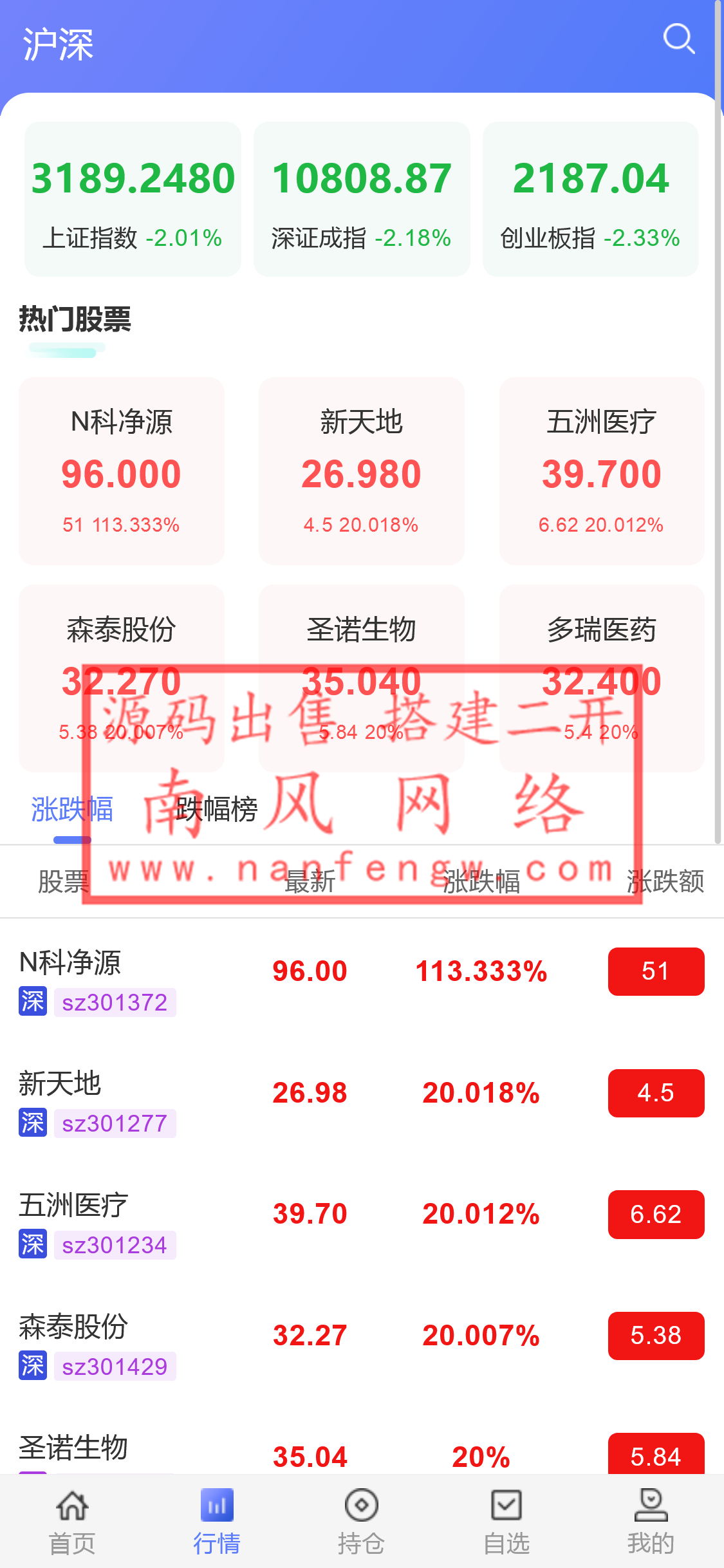Switch to the 跌幅榜 tab
Screen dimensions: 724x1568
(x=218, y=810)
